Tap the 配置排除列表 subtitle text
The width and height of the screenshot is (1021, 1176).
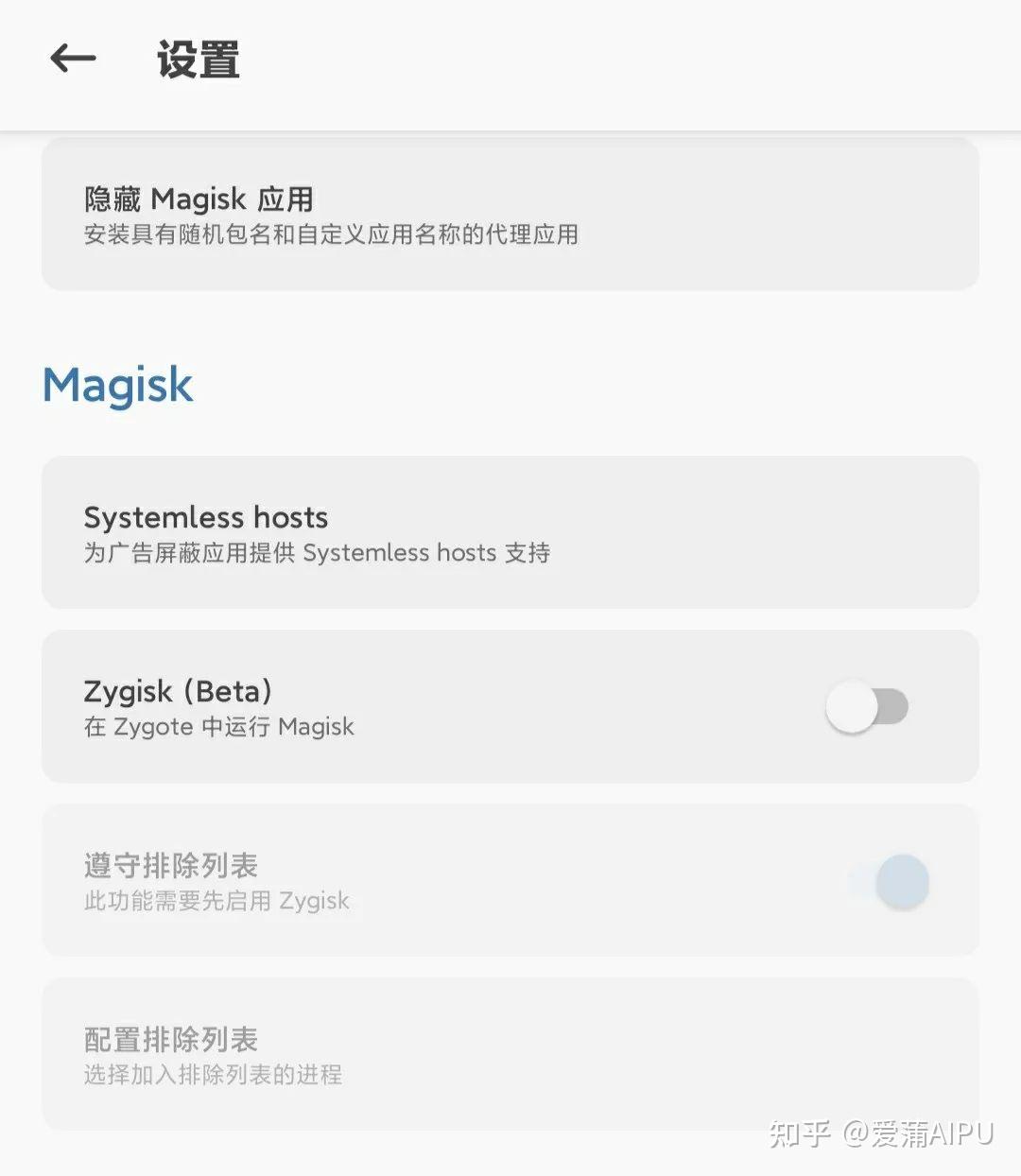tap(212, 1075)
